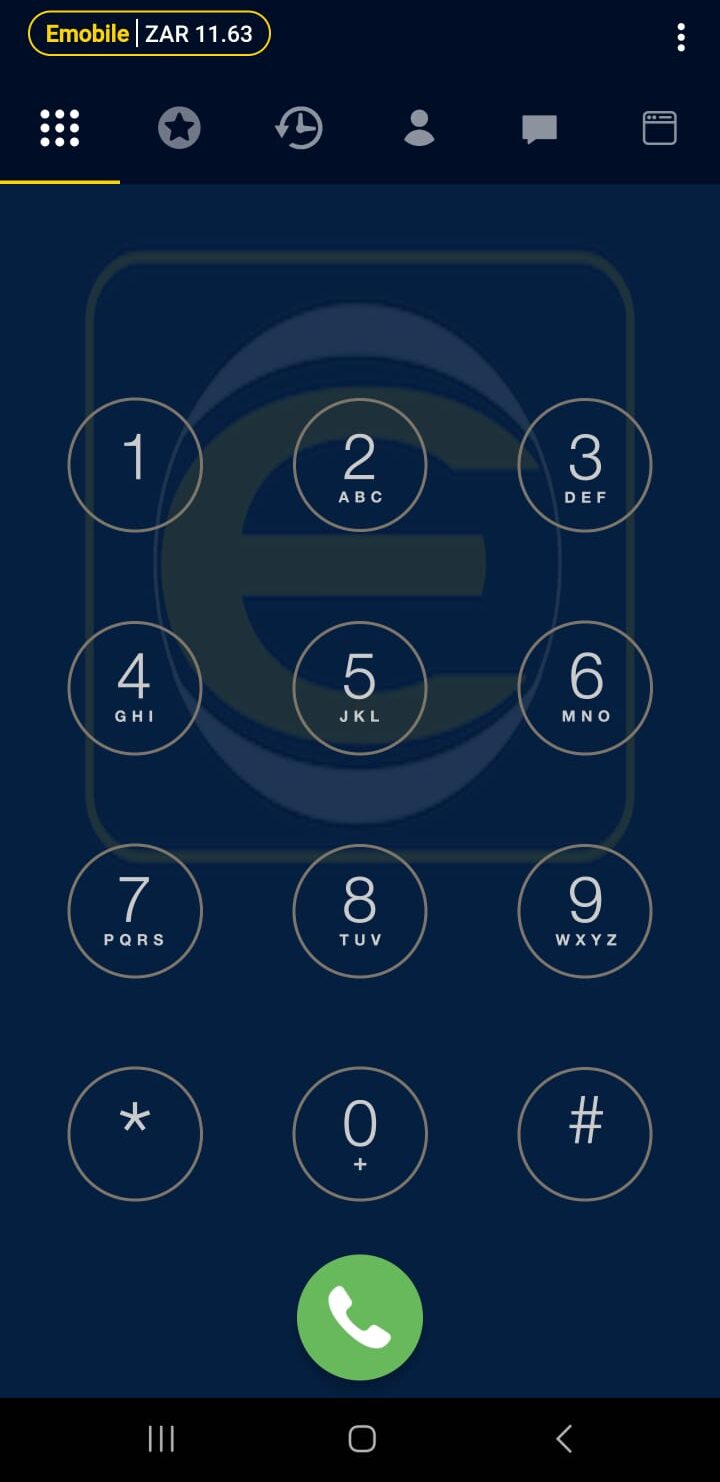Dial digit 7 PQRS
Viewport: 720px width, 1482px height.
(x=135, y=911)
